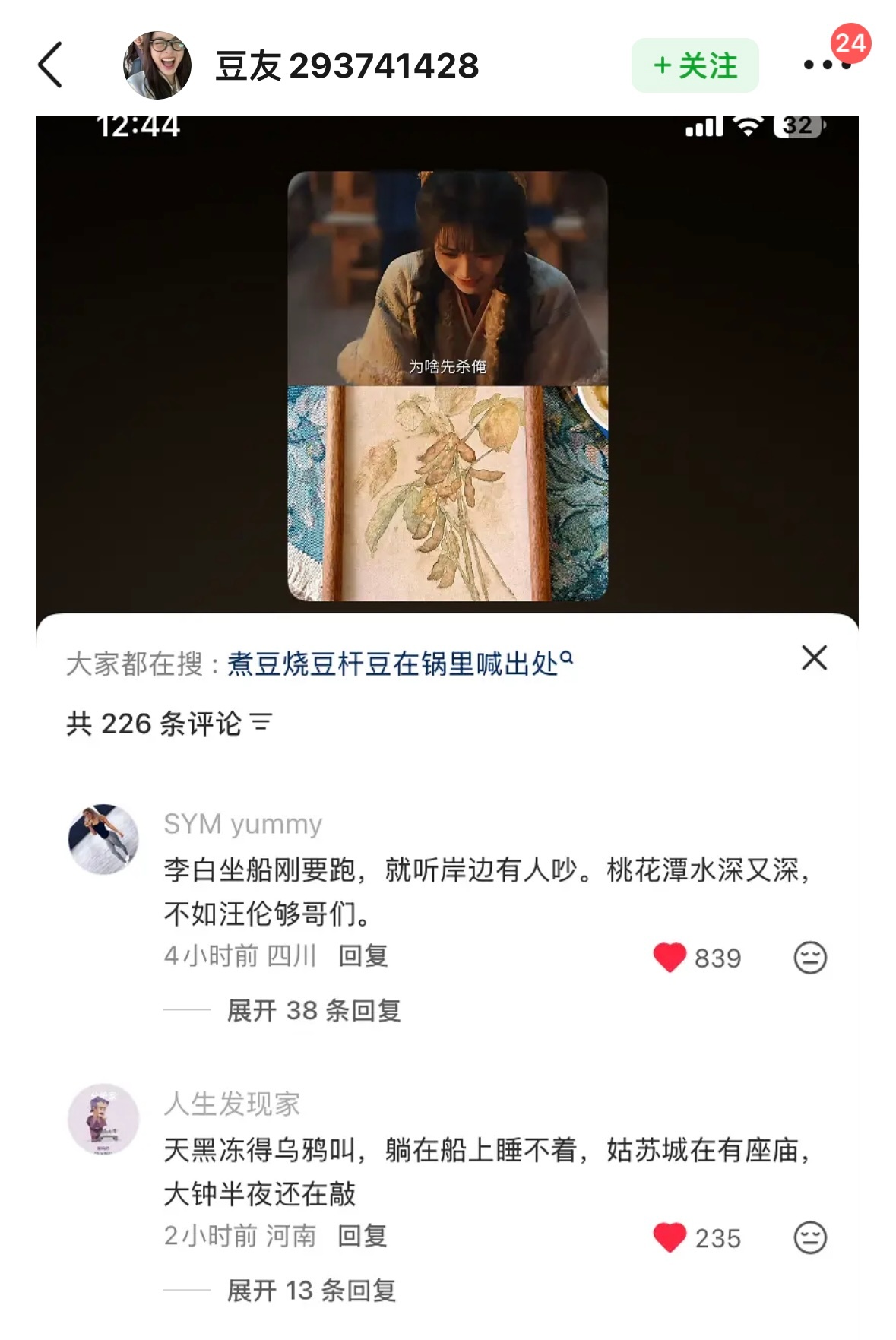This screenshot has height=1340, width=896.
Task: Tap the search magnifier after the trending search text
Action: (x=568, y=658)
